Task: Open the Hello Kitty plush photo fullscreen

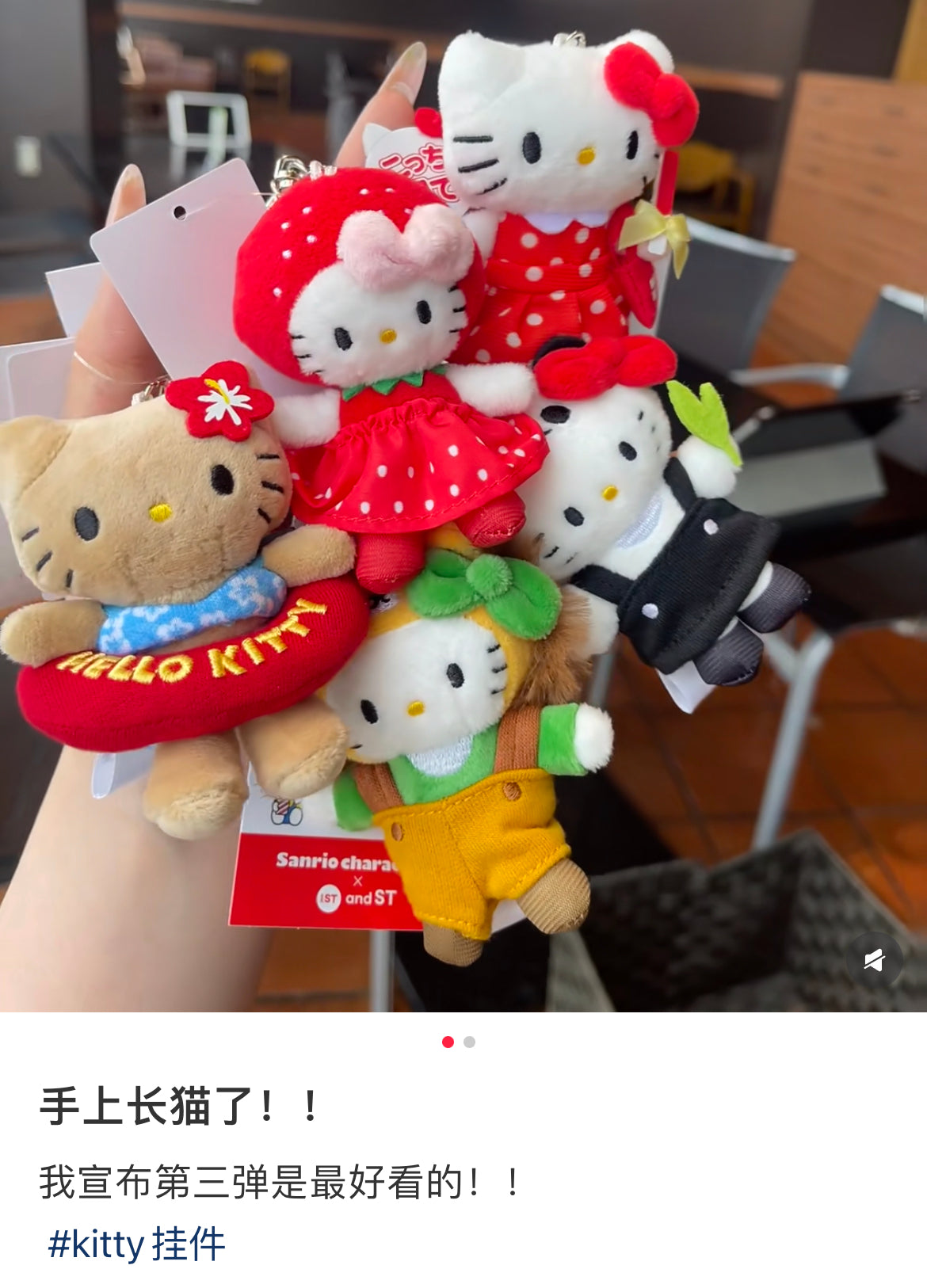Action: [463, 507]
